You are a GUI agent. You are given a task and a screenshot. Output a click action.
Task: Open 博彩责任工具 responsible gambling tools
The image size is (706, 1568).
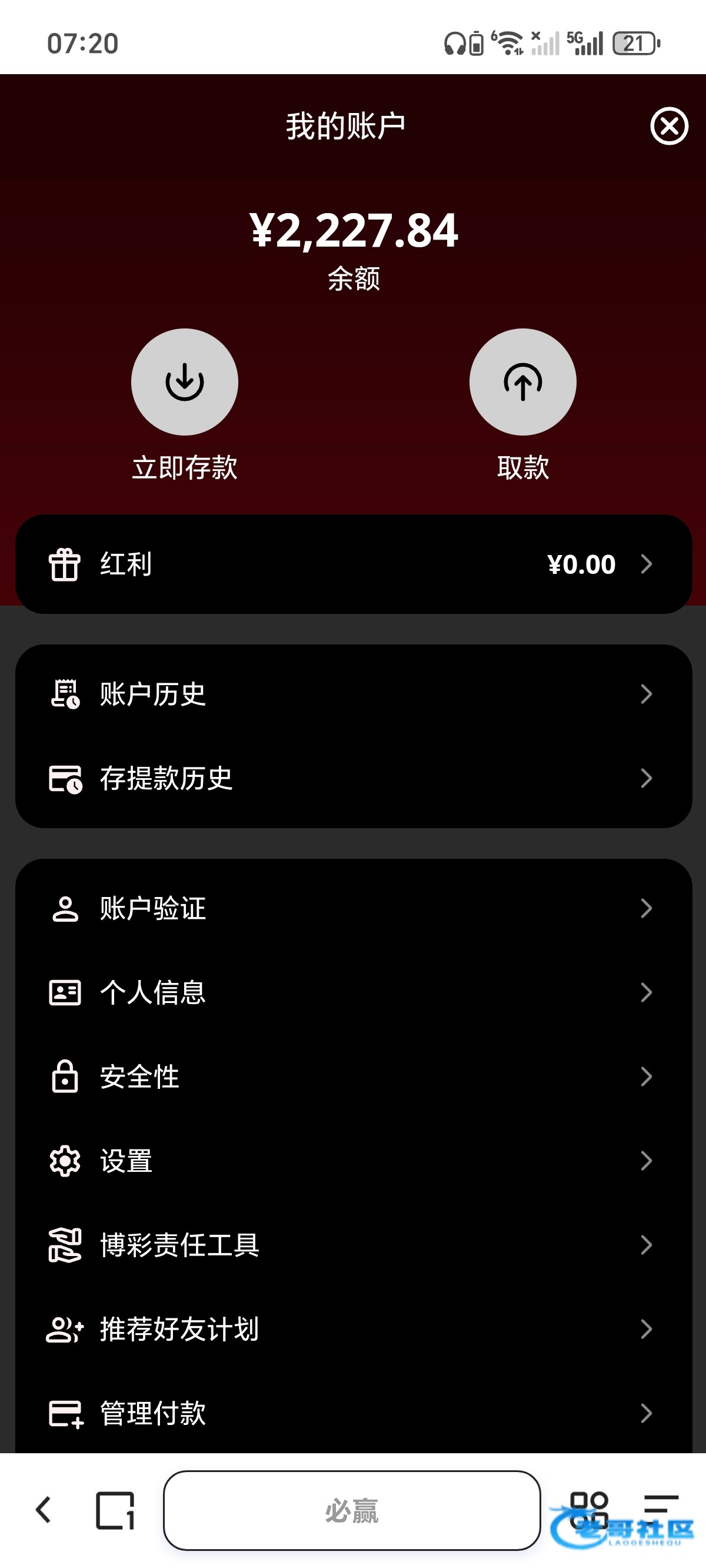coord(353,1245)
